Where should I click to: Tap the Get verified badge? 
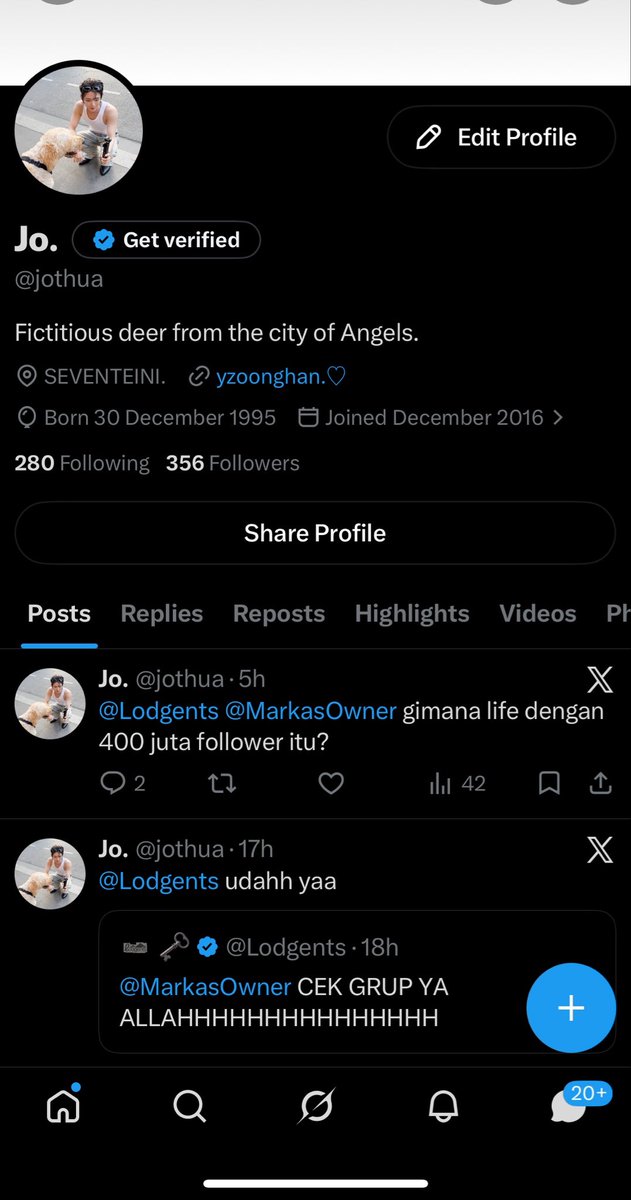coord(166,240)
